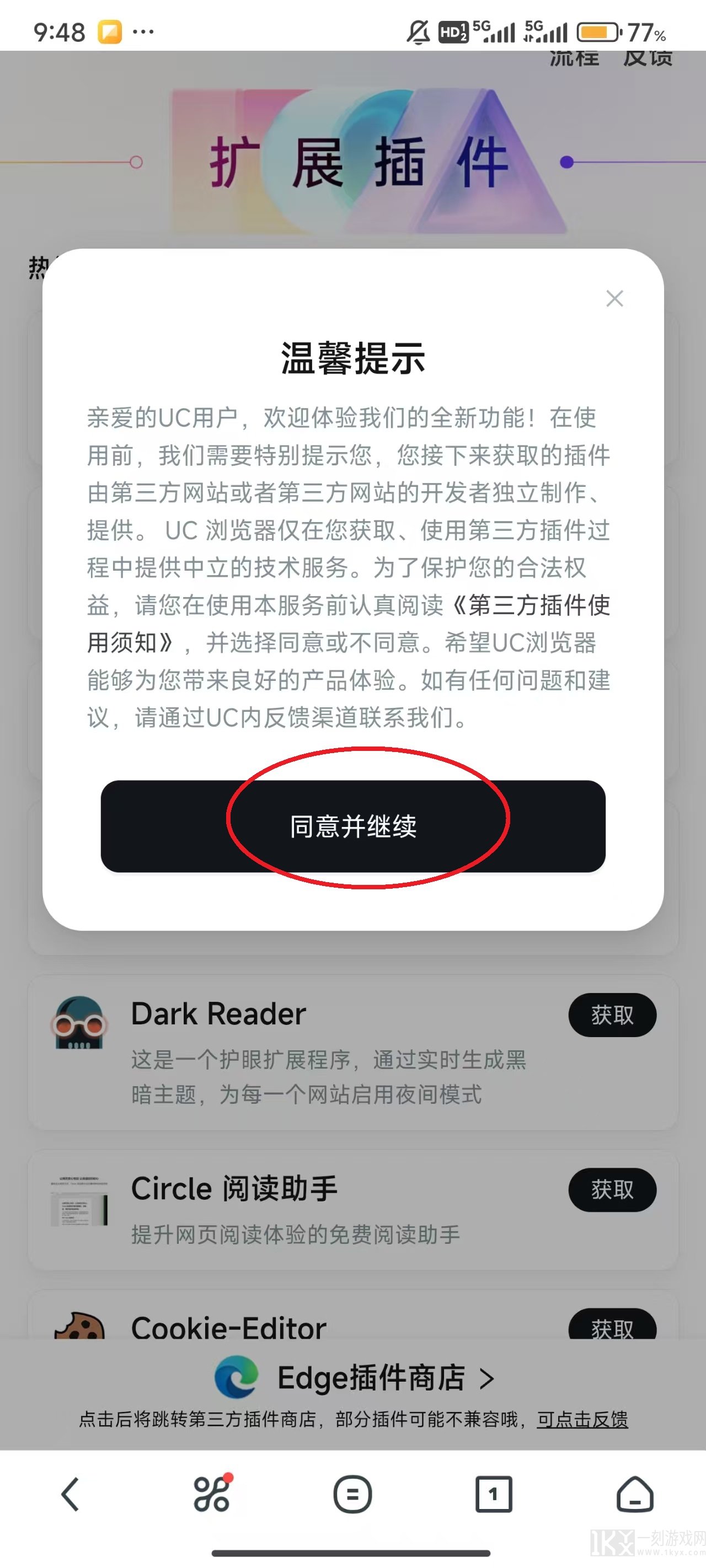Open the browser menu button
706x1568 pixels.
tap(352, 1494)
